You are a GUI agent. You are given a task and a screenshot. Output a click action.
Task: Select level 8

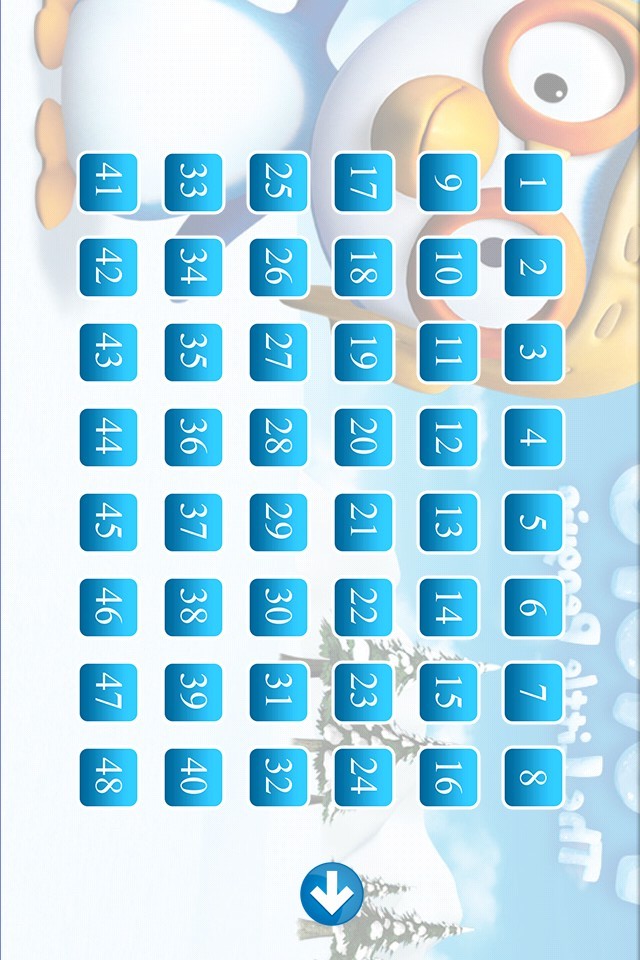point(533,778)
